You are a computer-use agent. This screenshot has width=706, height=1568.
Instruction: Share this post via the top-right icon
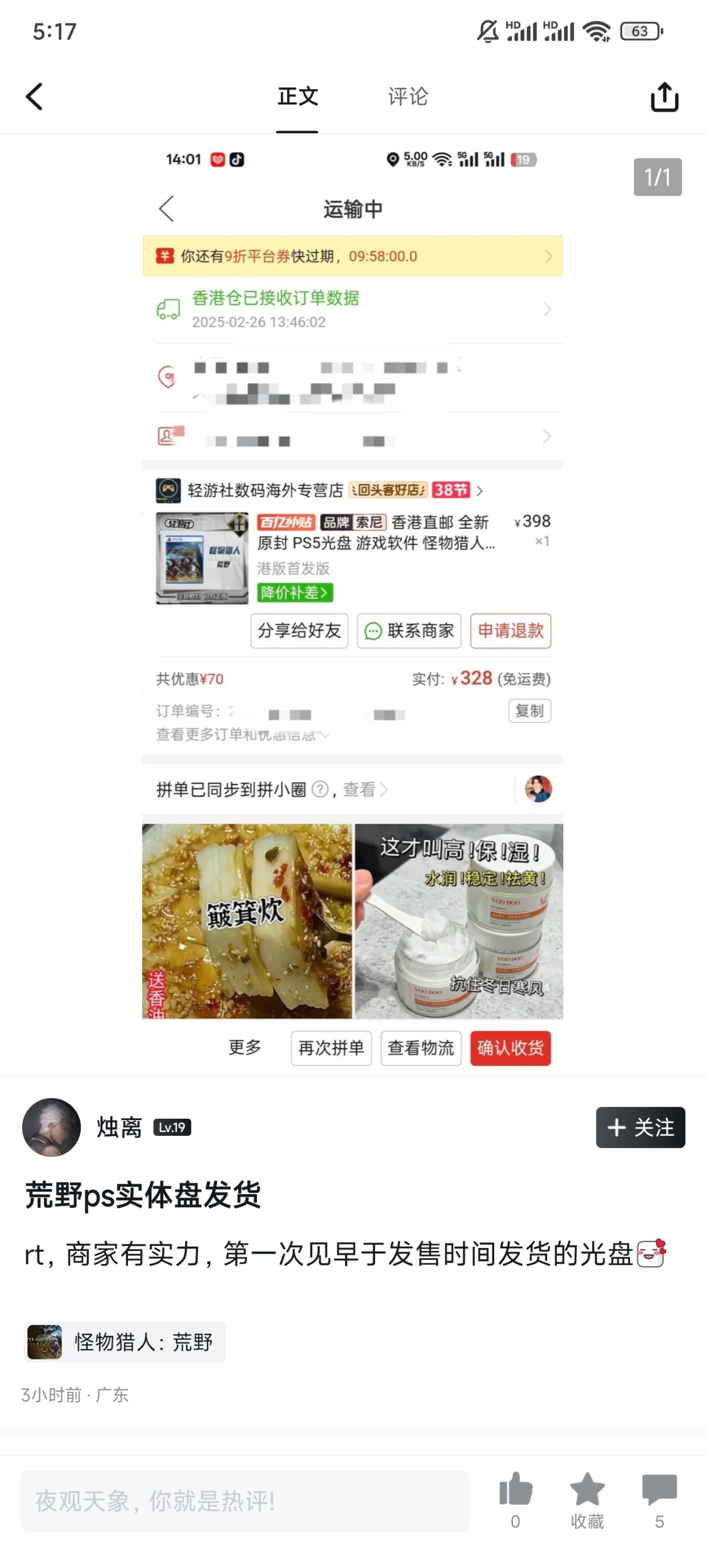click(x=664, y=97)
